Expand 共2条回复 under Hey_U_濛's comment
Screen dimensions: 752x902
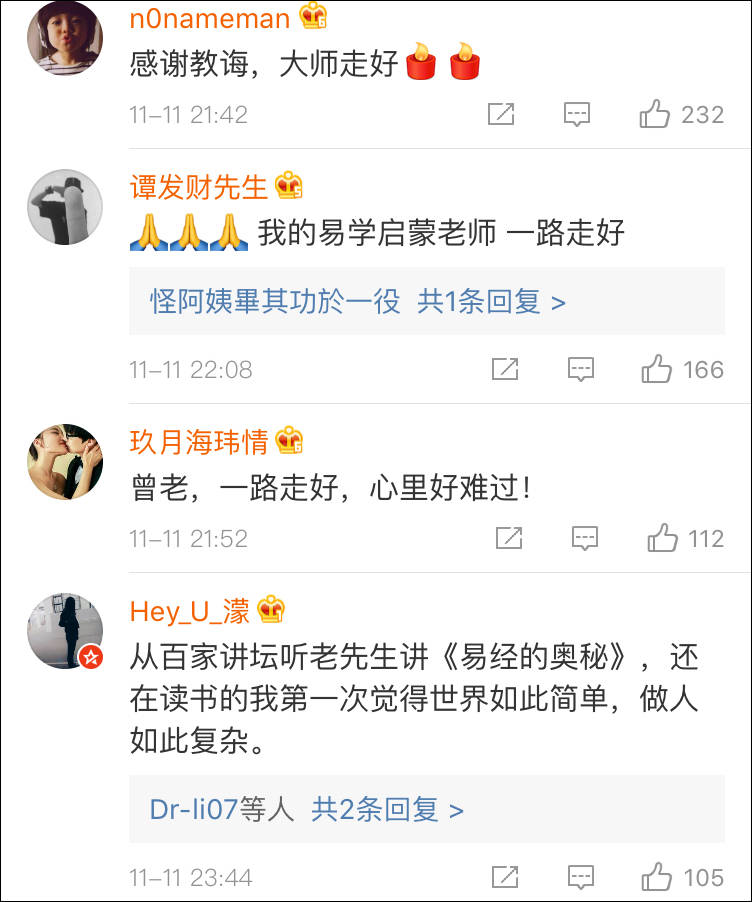point(387,809)
